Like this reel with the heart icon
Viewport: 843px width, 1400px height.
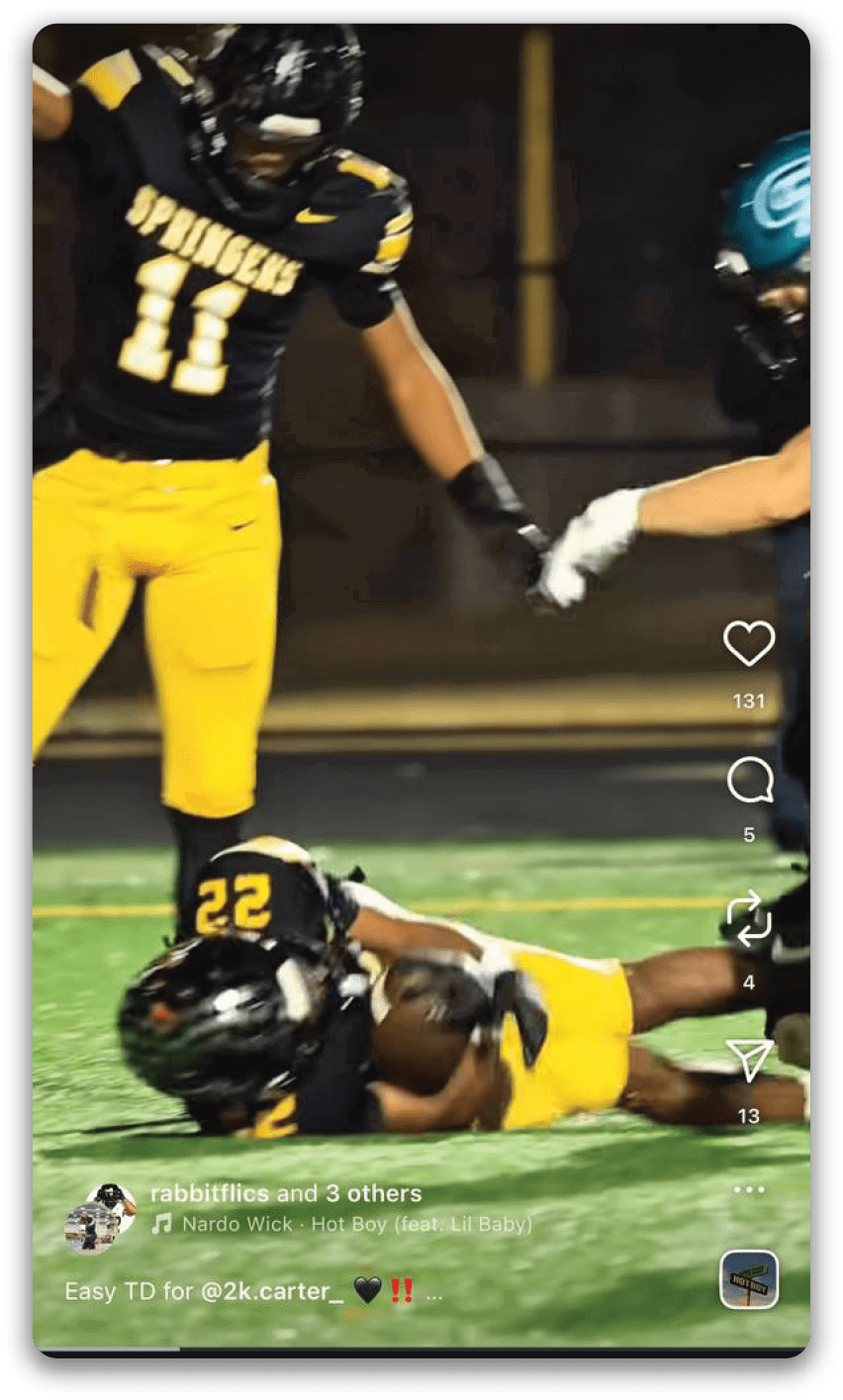749,644
